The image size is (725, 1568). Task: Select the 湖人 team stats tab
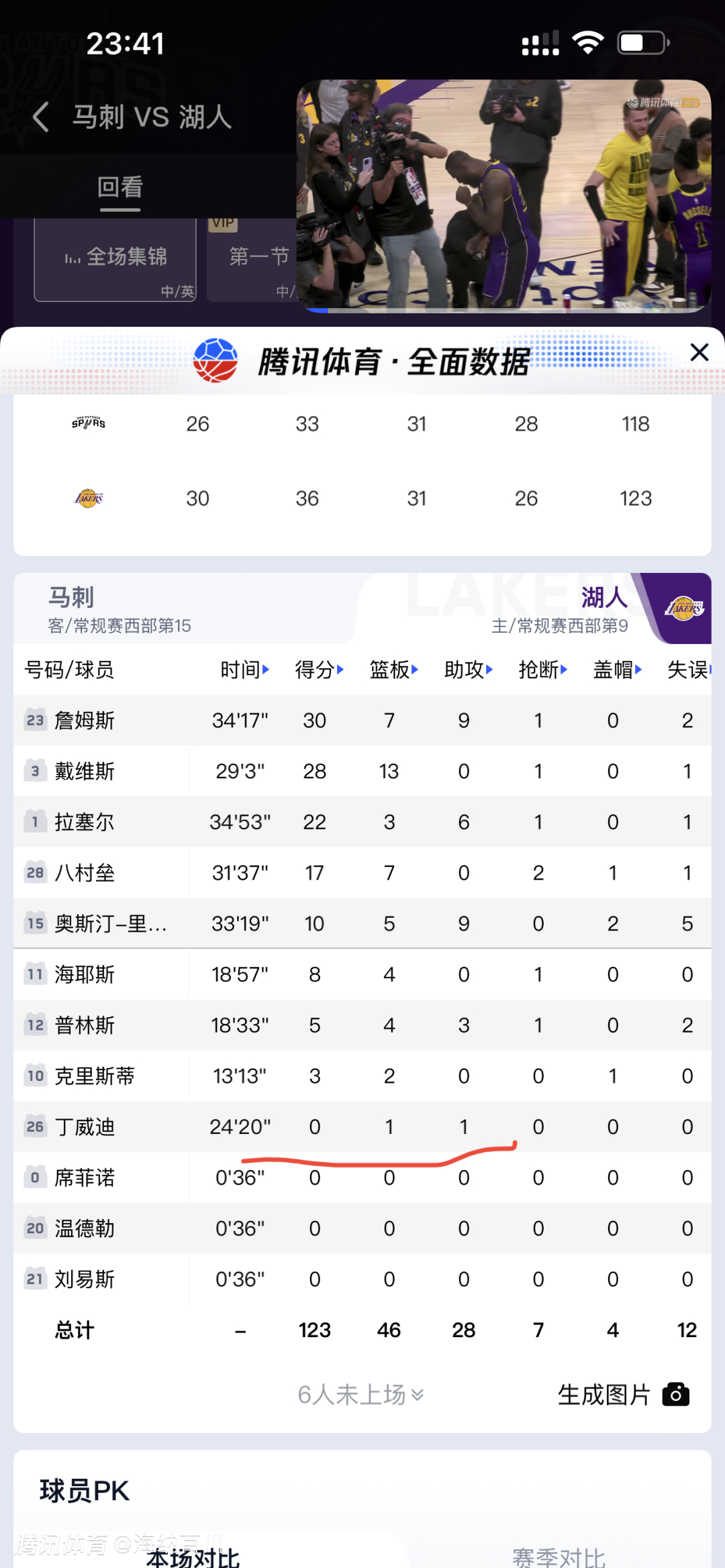click(603, 609)
